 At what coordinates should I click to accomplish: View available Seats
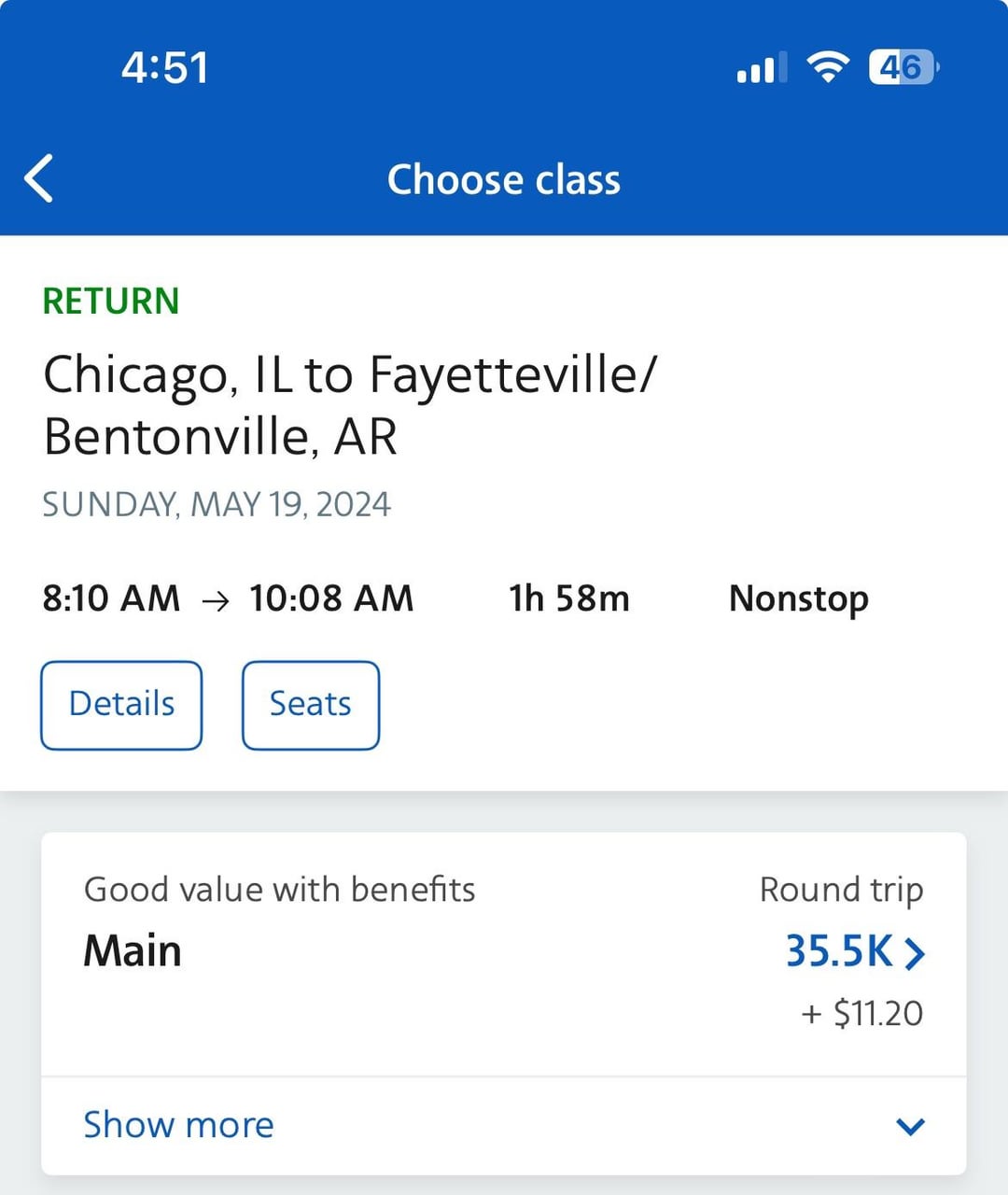tap(310, 704)
